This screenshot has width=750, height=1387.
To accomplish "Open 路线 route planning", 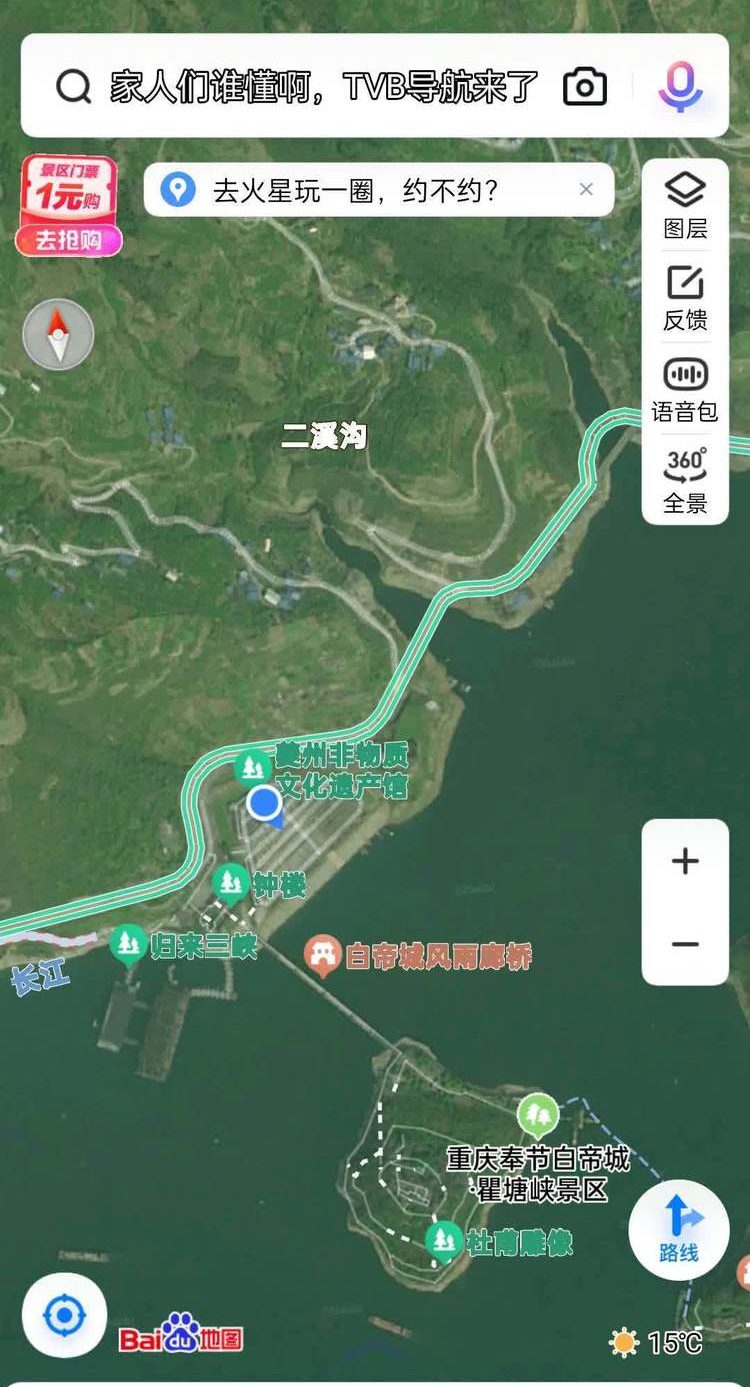I will tap(679, 1230).
